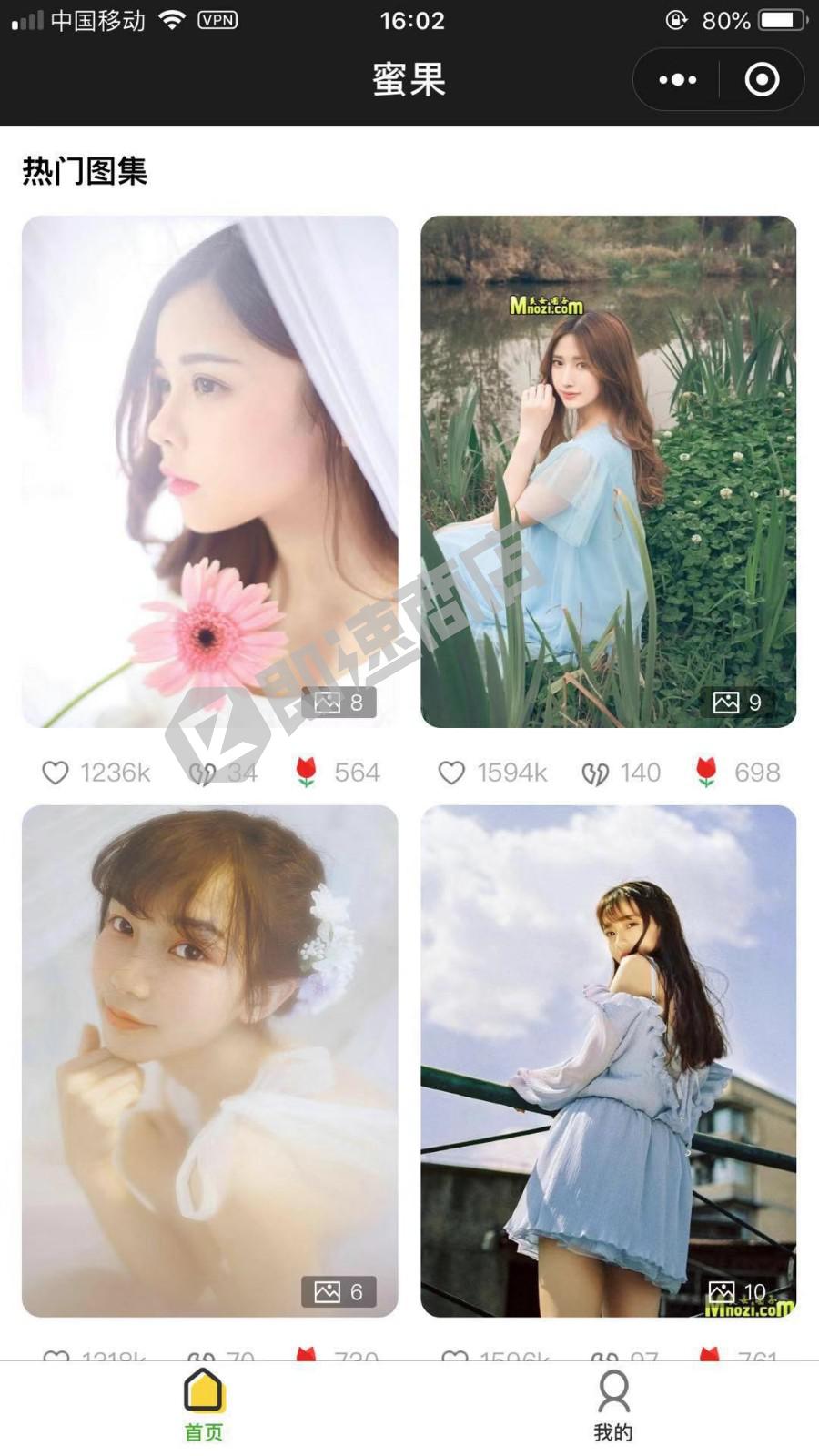Open the photo set with 10 images
819x1456 pixels.
pyautogui.click(x=608, y=1061)
